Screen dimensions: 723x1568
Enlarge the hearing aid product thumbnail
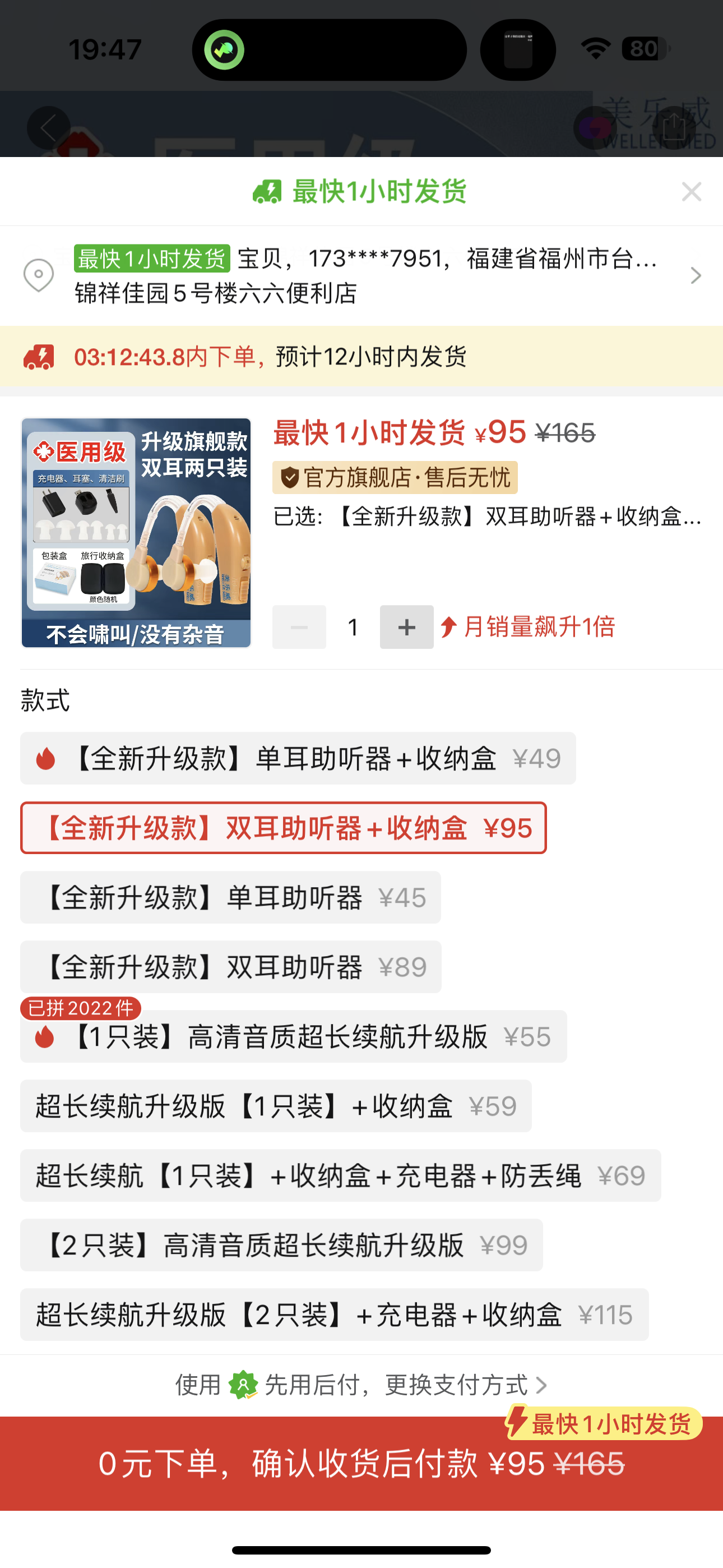136,533
